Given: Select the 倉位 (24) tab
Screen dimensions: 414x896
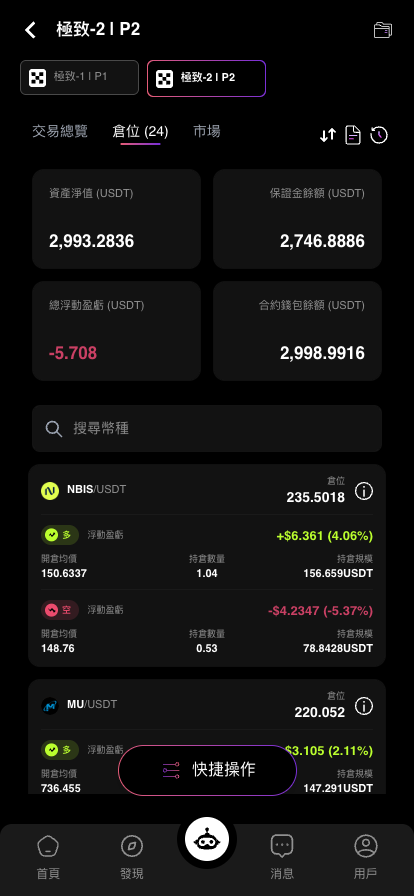Looking at the screenshot, I should click(x=140, y=132).
